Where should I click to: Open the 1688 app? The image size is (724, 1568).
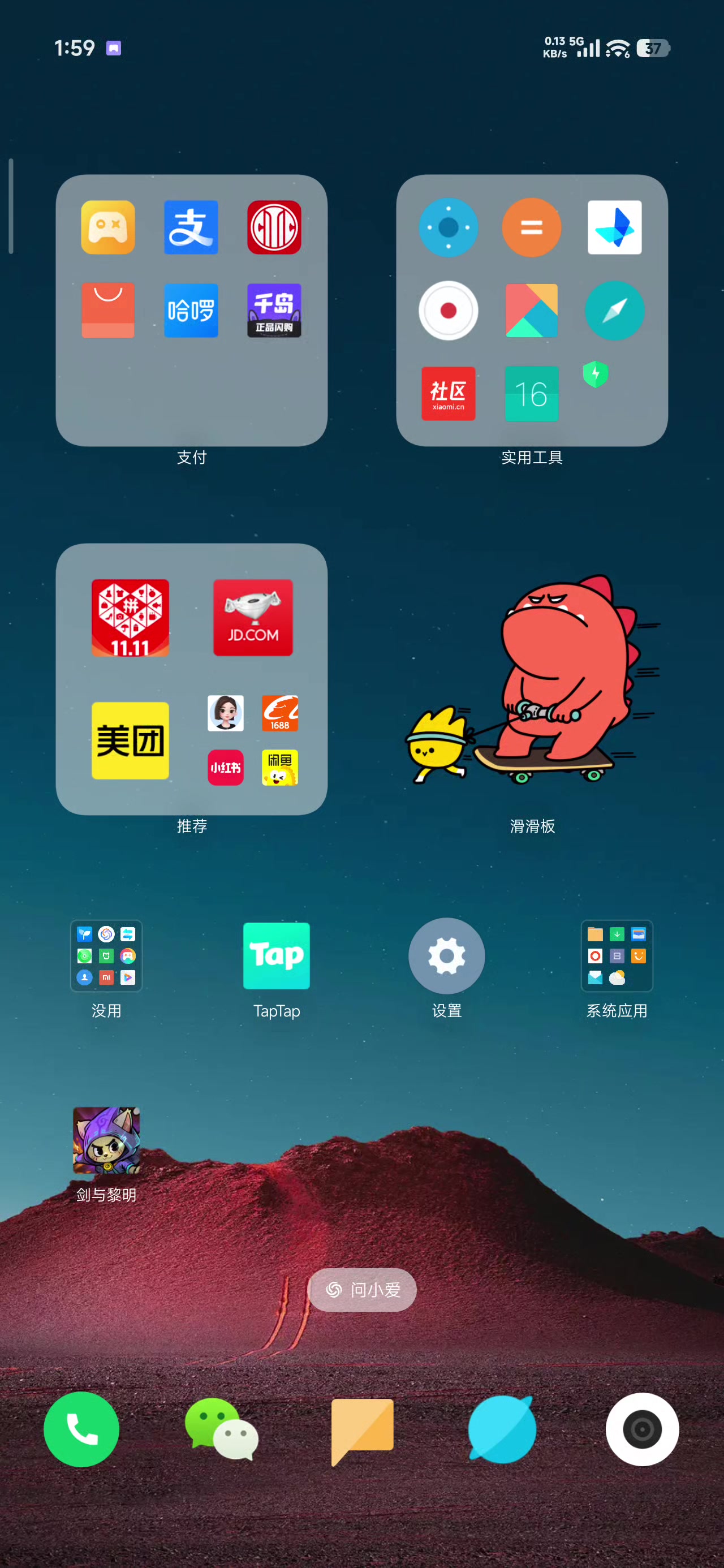coord(279,713)
